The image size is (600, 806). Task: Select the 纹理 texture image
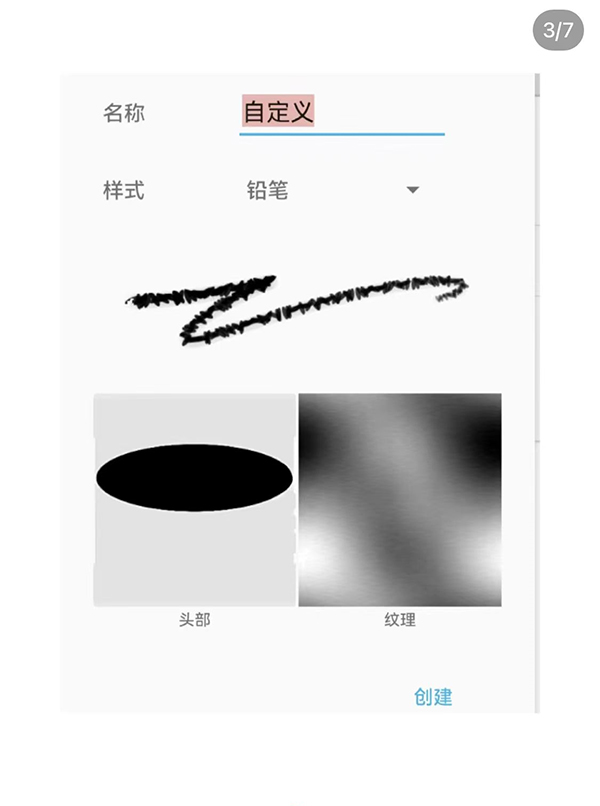[400, 499]
